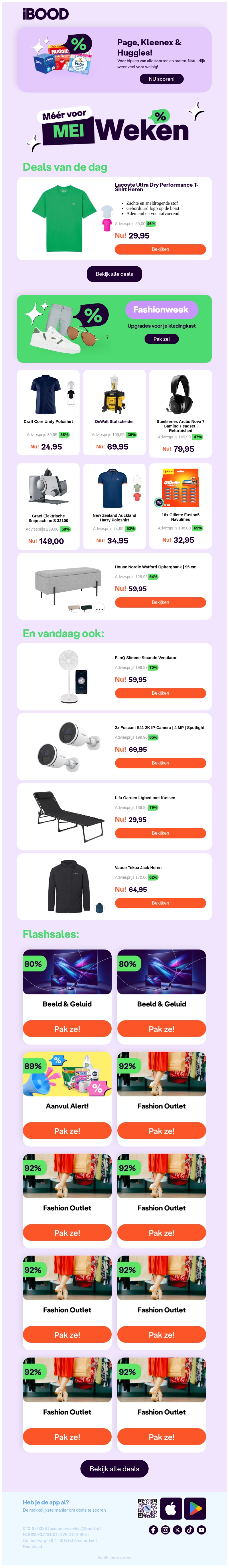This screenshot has height=1568, width=229.
Task: Tap Bekijken for Foscam IP-Camera
Action: pos(160,763)
